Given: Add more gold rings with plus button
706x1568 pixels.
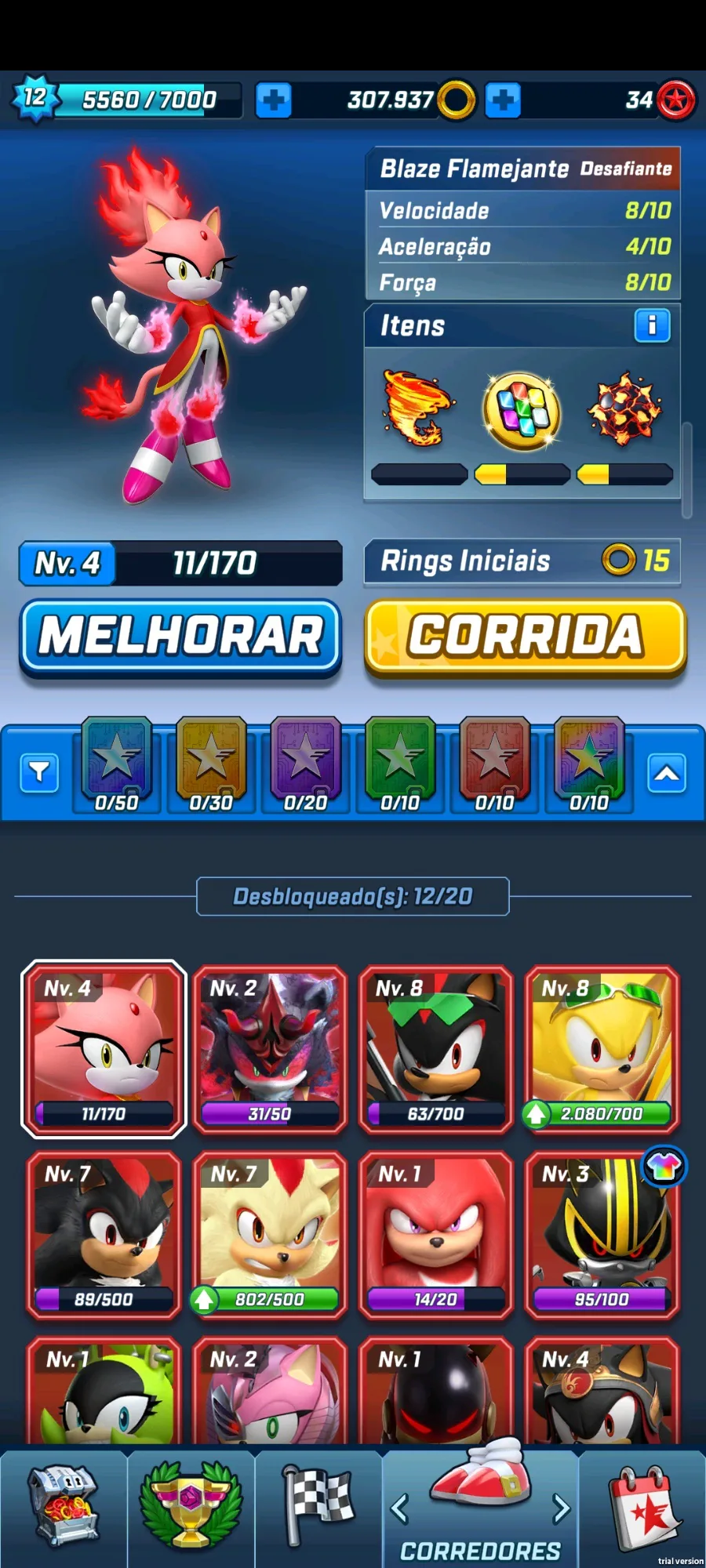Looking at the screenshot, I should [x=273, y=100].
